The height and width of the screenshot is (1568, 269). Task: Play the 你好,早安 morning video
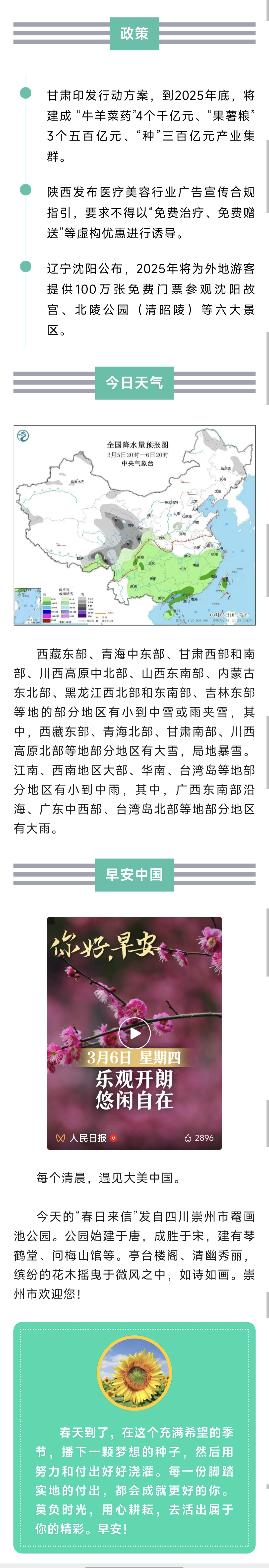pyautogui.click(x=134, y=1033)
